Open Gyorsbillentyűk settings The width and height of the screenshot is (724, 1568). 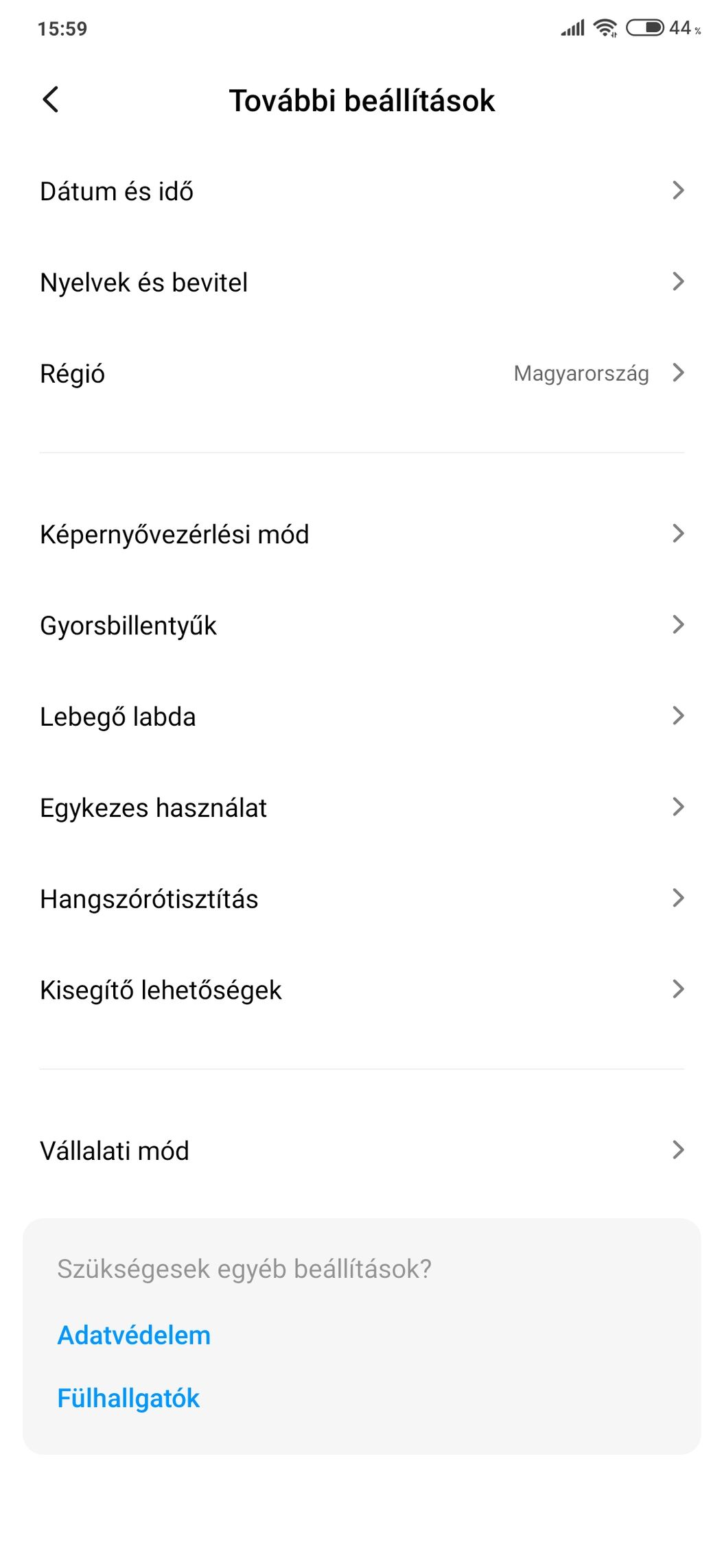[362, 625]
